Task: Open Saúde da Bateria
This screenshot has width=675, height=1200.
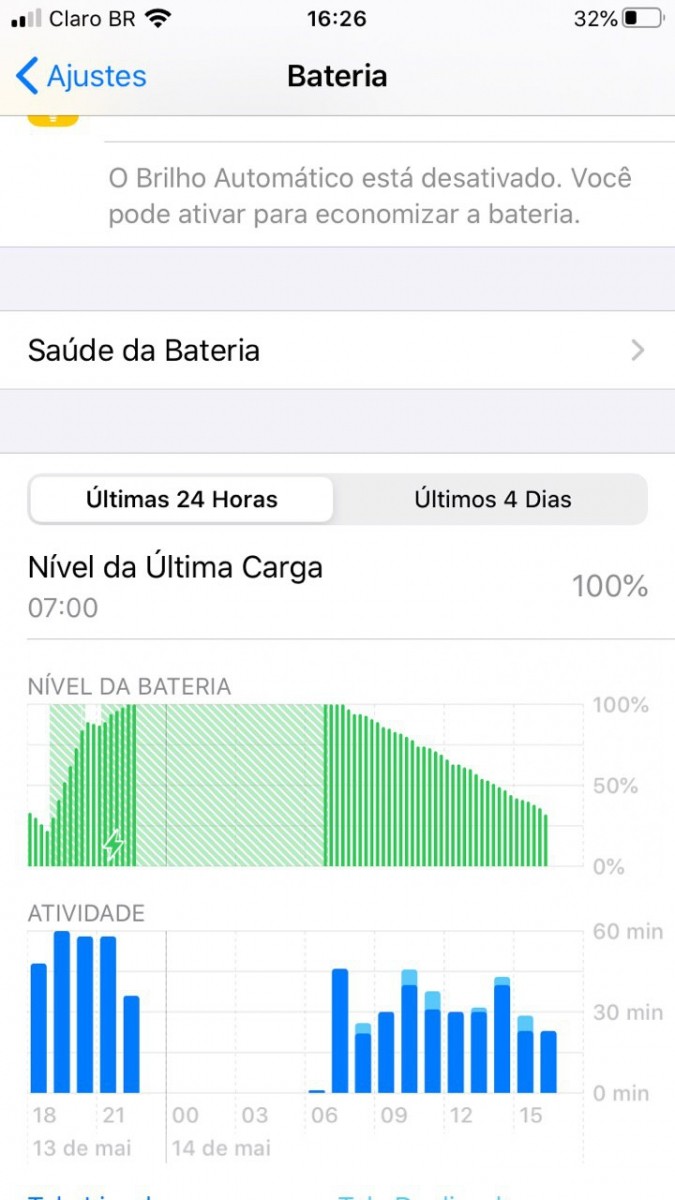Action: (337, 350)
